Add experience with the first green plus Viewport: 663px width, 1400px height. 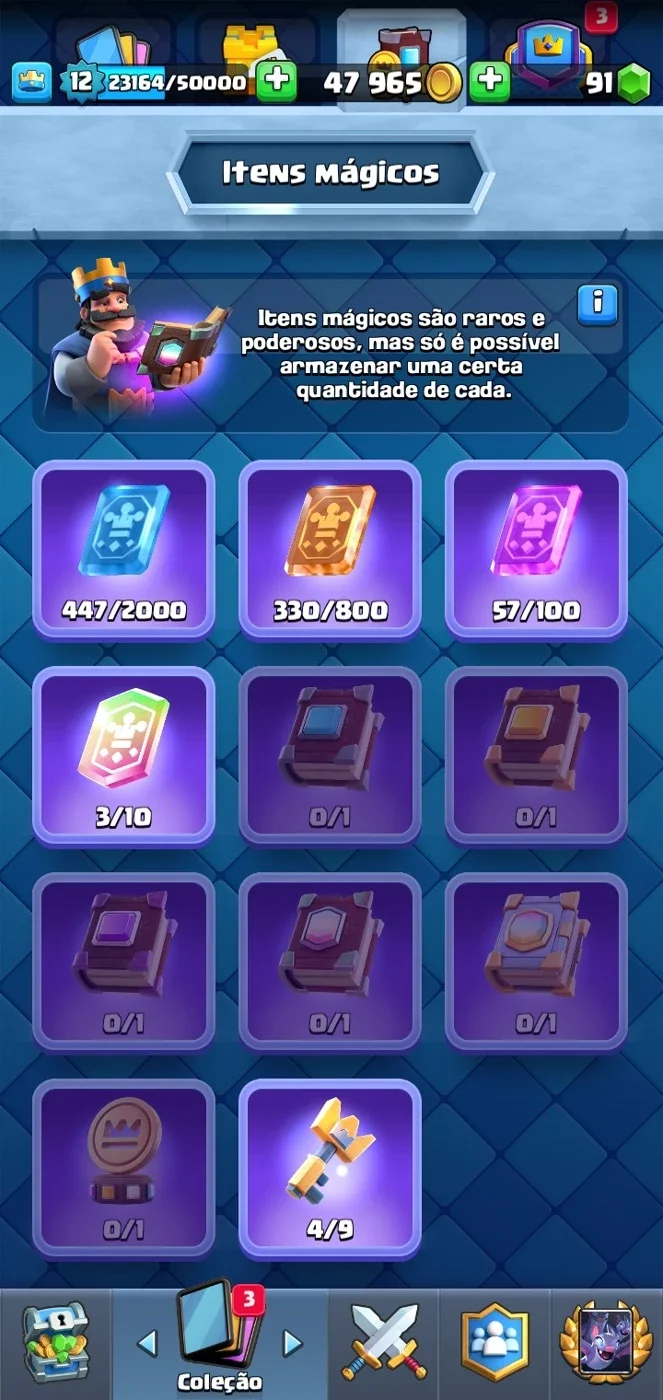[x=277, y=81]
